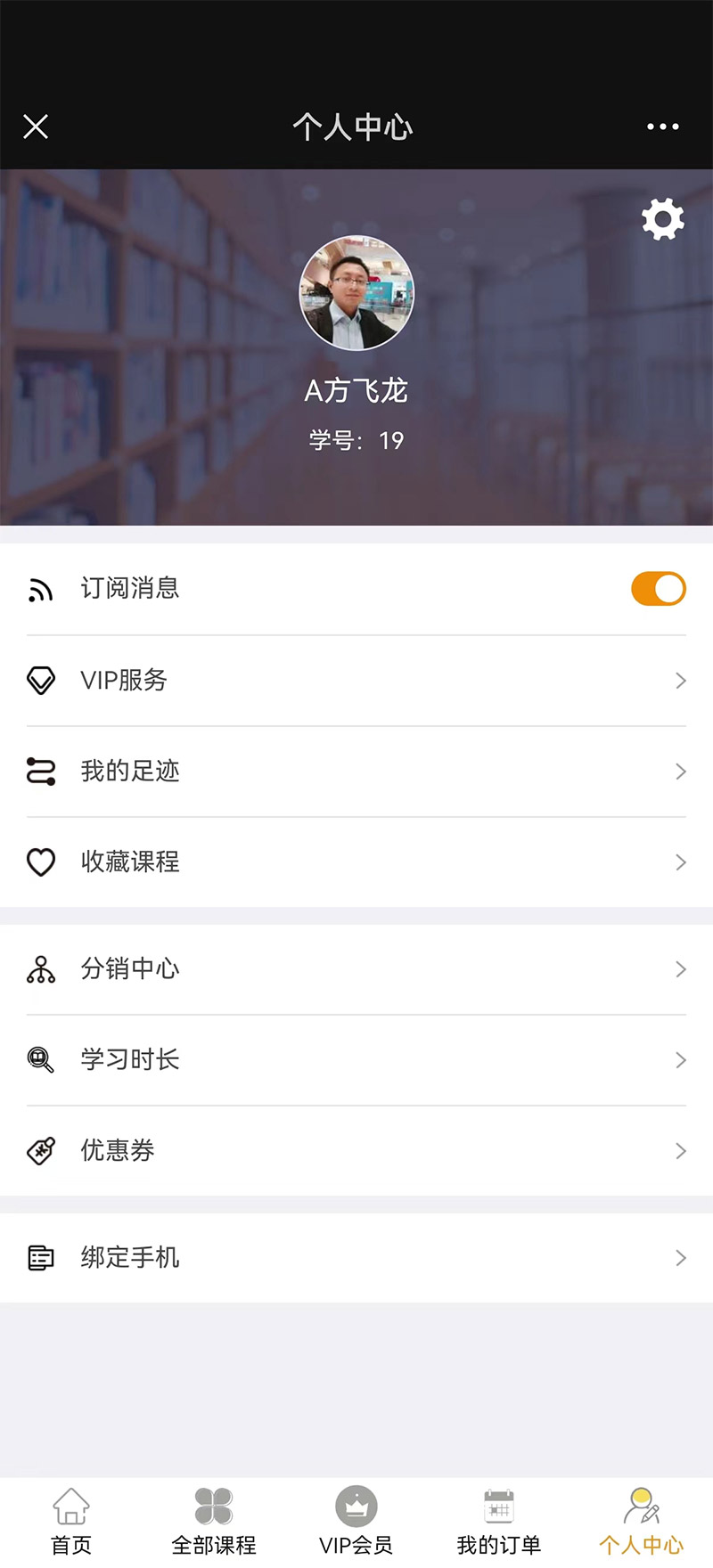This screenshot has height=1568, width=713.
Task: Close the 个人中心 page
Action: (36, 127)
